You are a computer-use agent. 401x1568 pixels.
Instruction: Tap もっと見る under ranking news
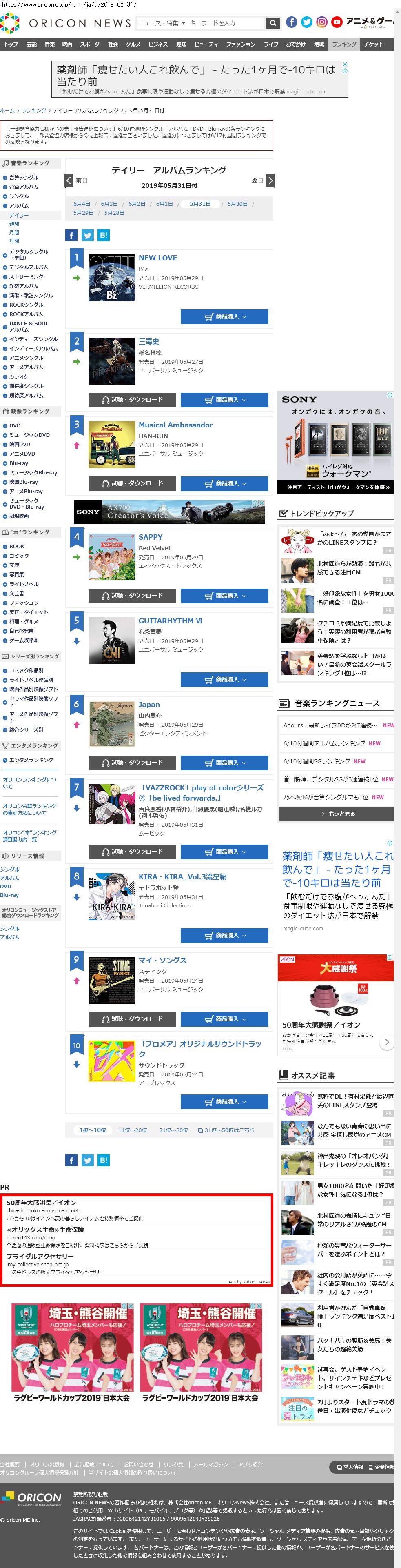(337, 813)
